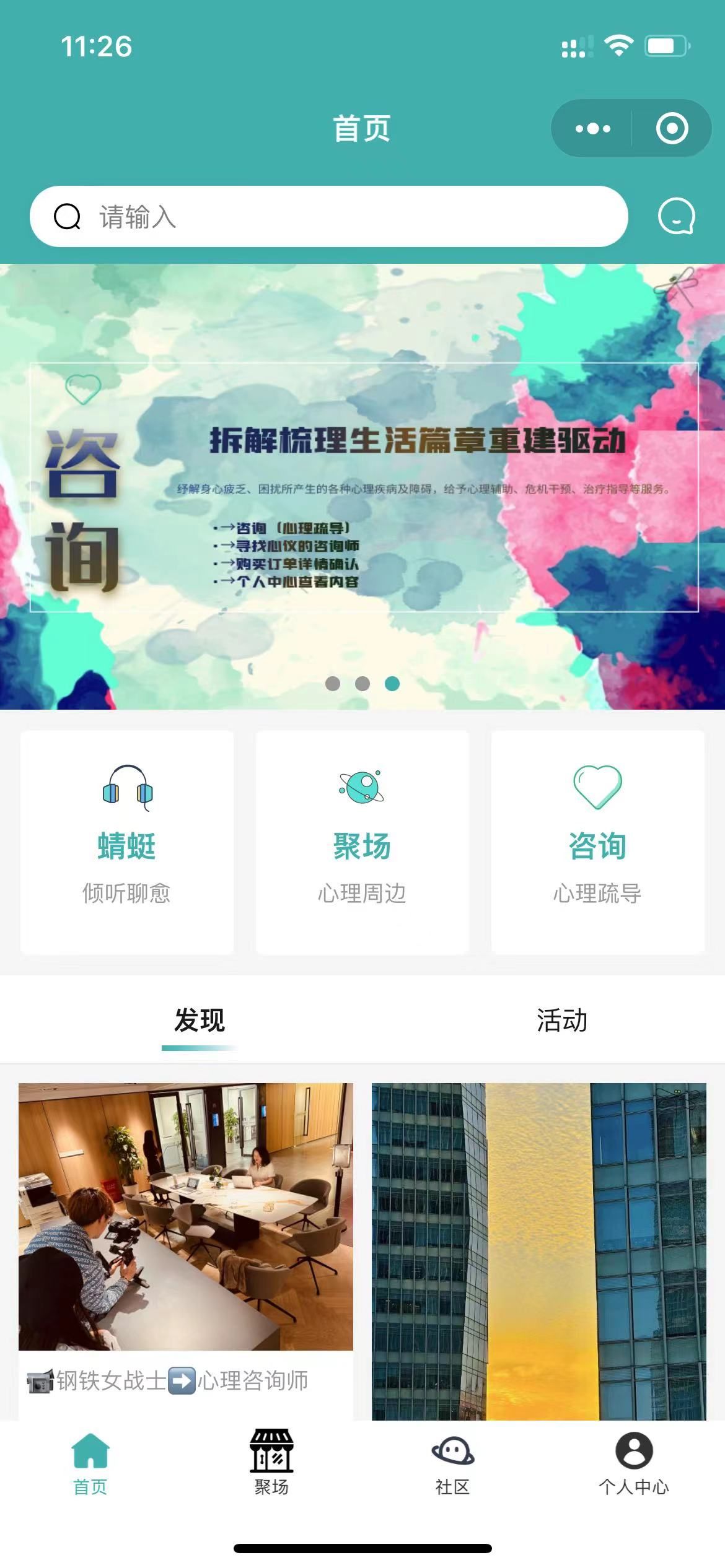725x1568 pixels.
Task: Open the 咨询 心理疏导 card
Action: click(598, 842)
